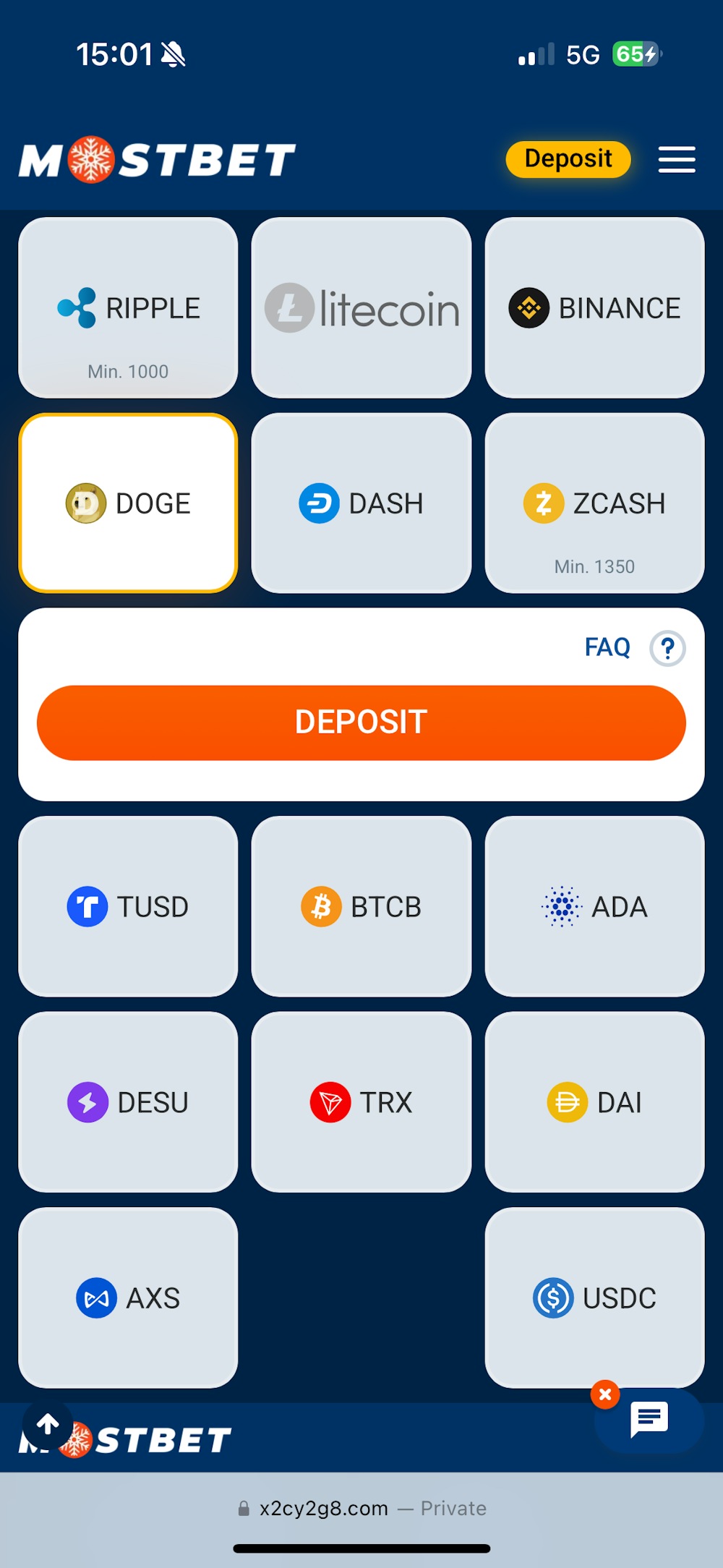Click the Dogecoin icon
The width and height of the screenshot is (723, 1568).
tap(85, 503)
